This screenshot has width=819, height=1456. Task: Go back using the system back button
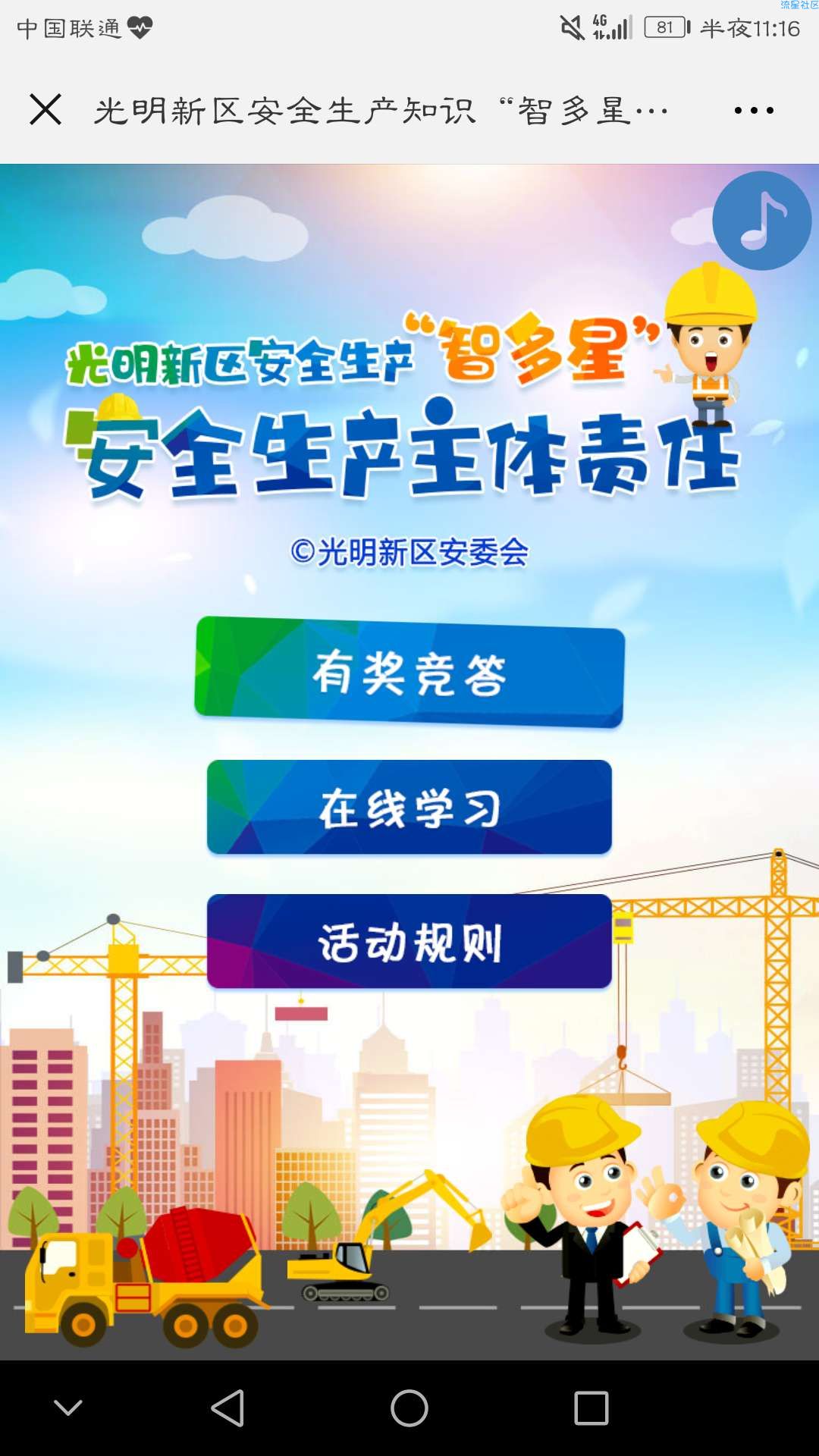pos(227,1408)
